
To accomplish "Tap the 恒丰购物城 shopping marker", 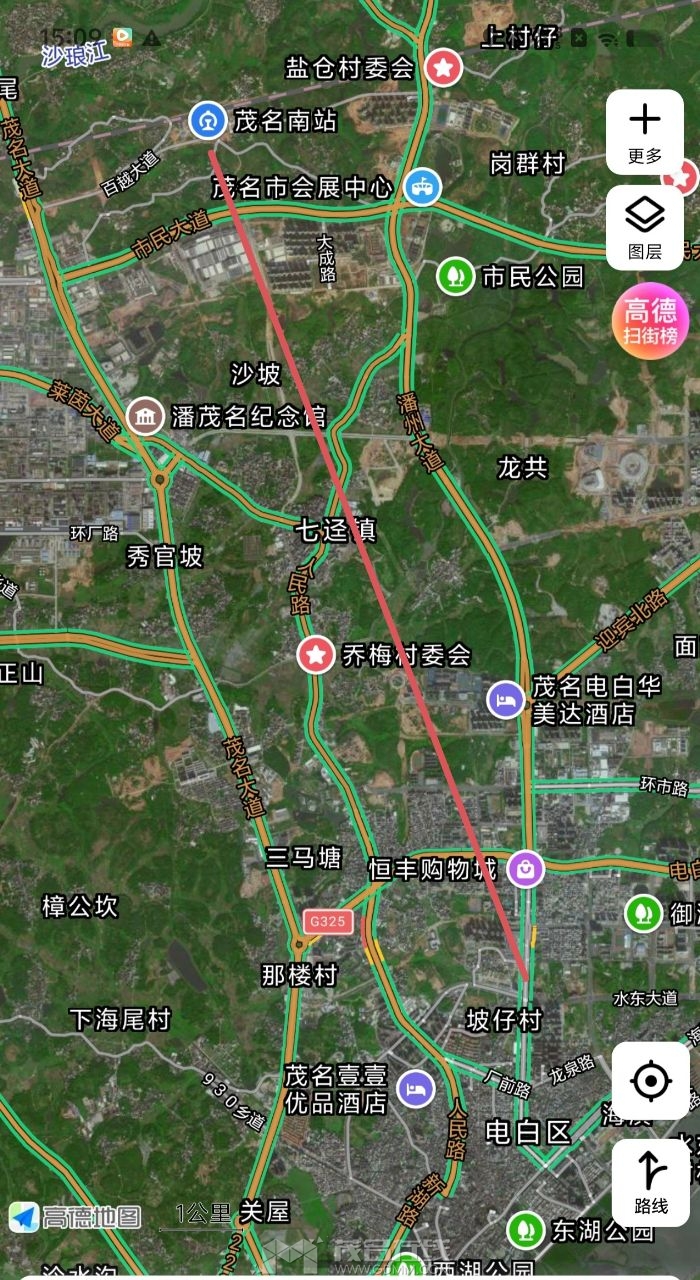I will click(x=525, y=868).
